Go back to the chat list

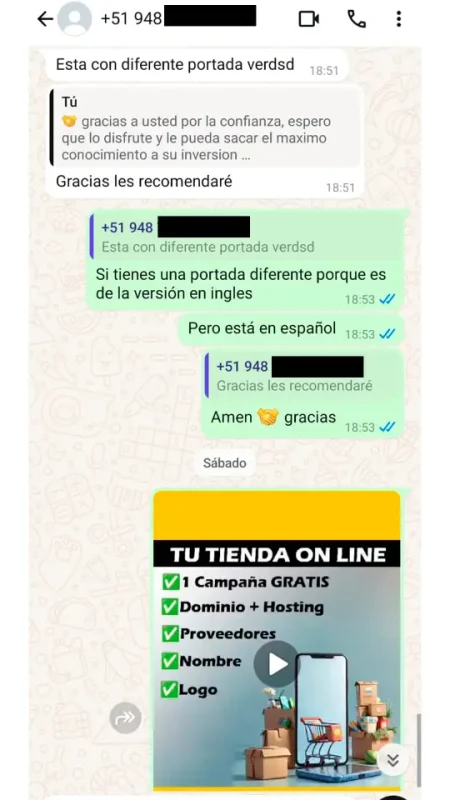45,19
